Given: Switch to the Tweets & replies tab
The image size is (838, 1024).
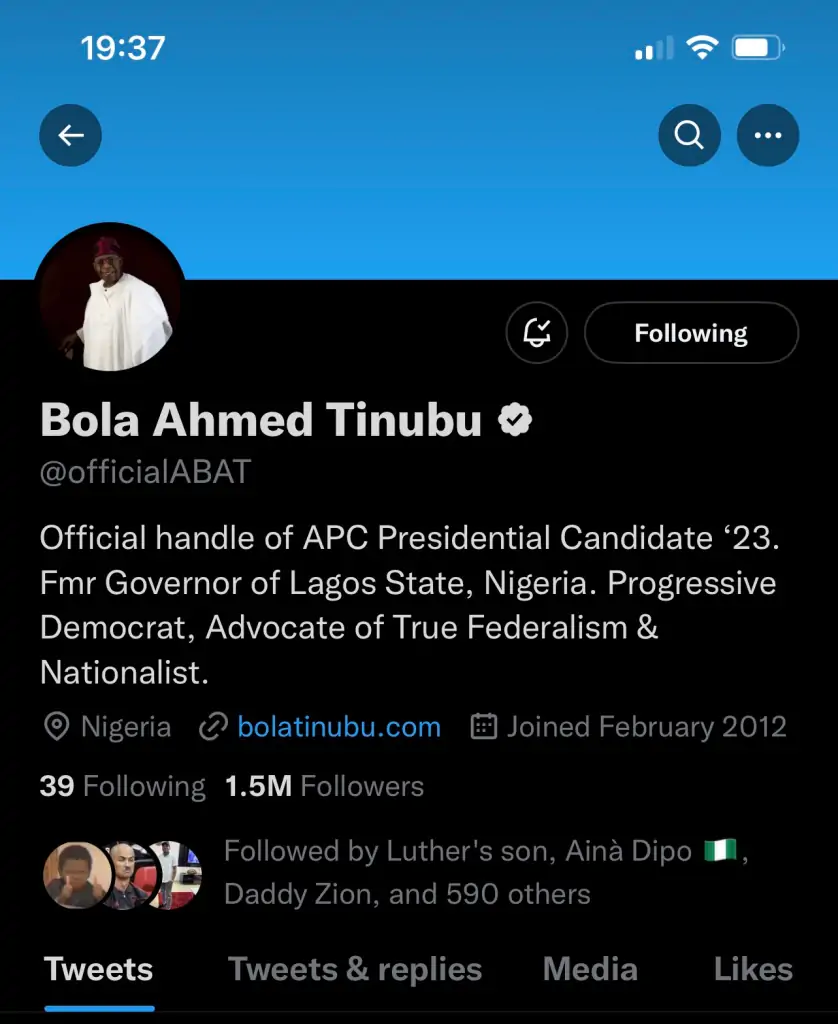Looking at the screenshot, I should 355,969.
